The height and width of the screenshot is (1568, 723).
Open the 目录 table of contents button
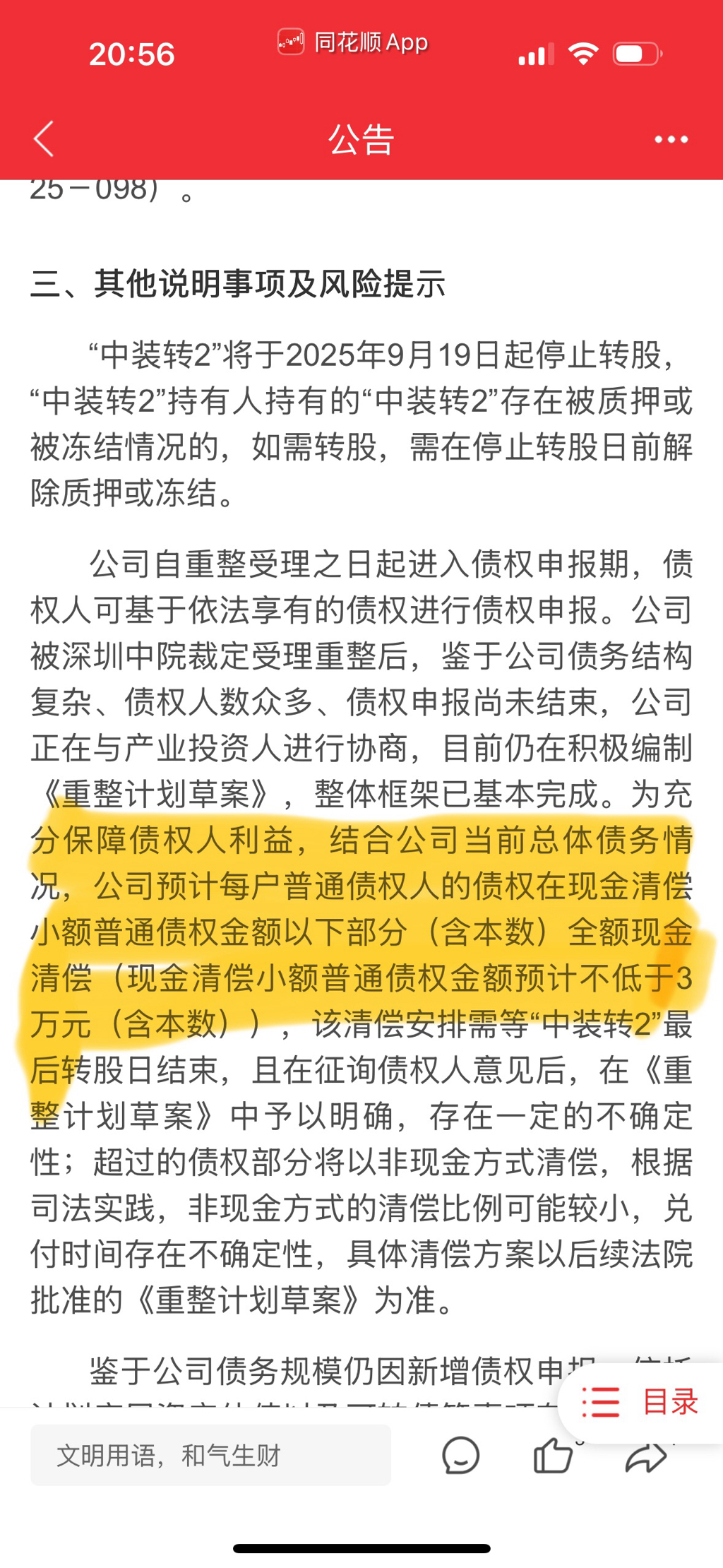pyautogui.click(x=640, y=1401)
